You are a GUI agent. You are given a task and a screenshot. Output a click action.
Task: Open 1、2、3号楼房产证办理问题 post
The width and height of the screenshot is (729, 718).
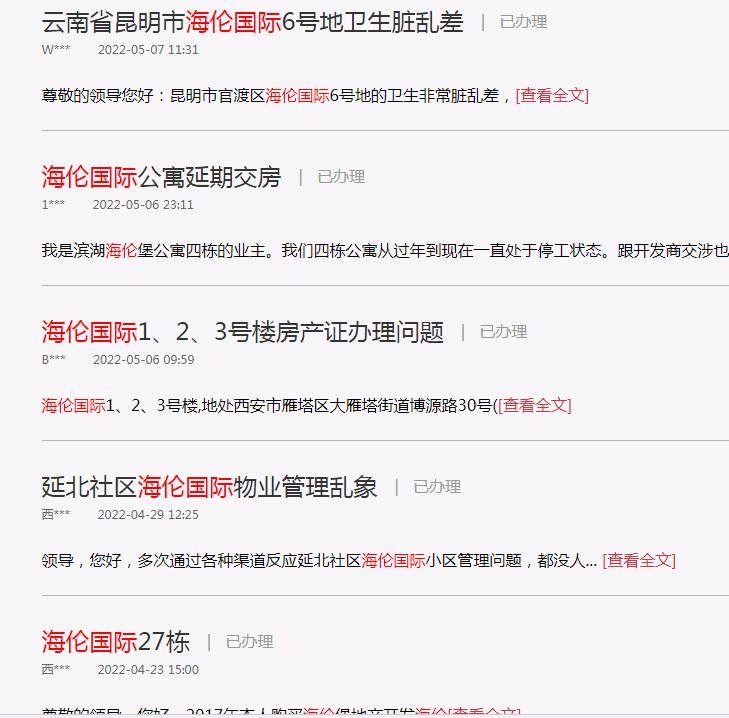[242, 332]
